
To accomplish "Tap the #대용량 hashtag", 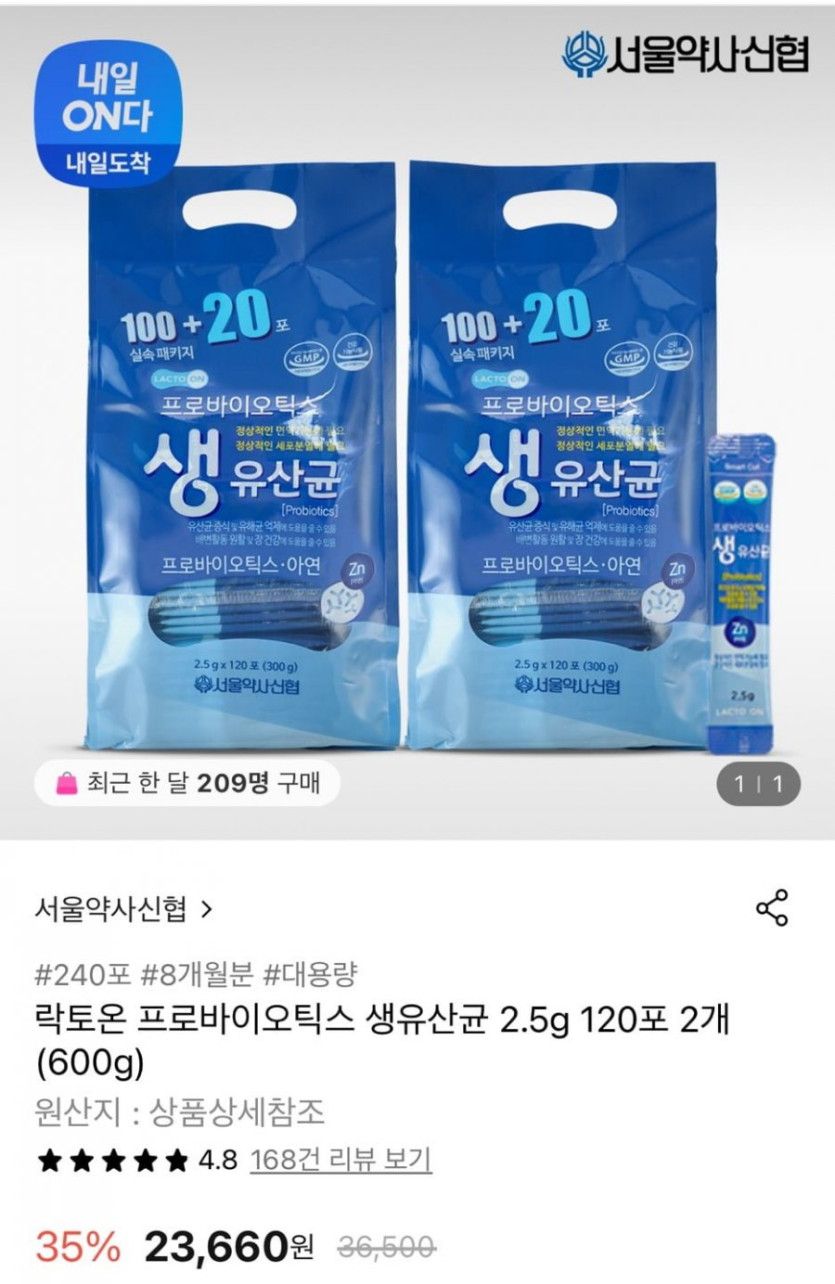I will [310, 973].
